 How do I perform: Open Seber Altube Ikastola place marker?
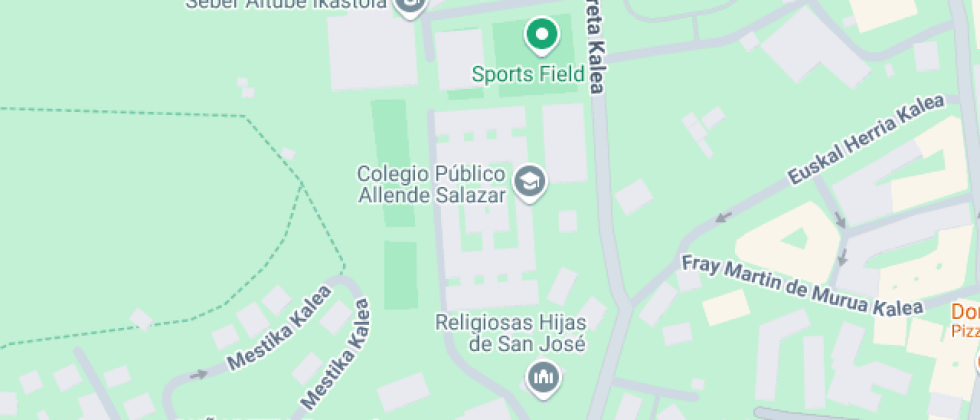[409, 5]
